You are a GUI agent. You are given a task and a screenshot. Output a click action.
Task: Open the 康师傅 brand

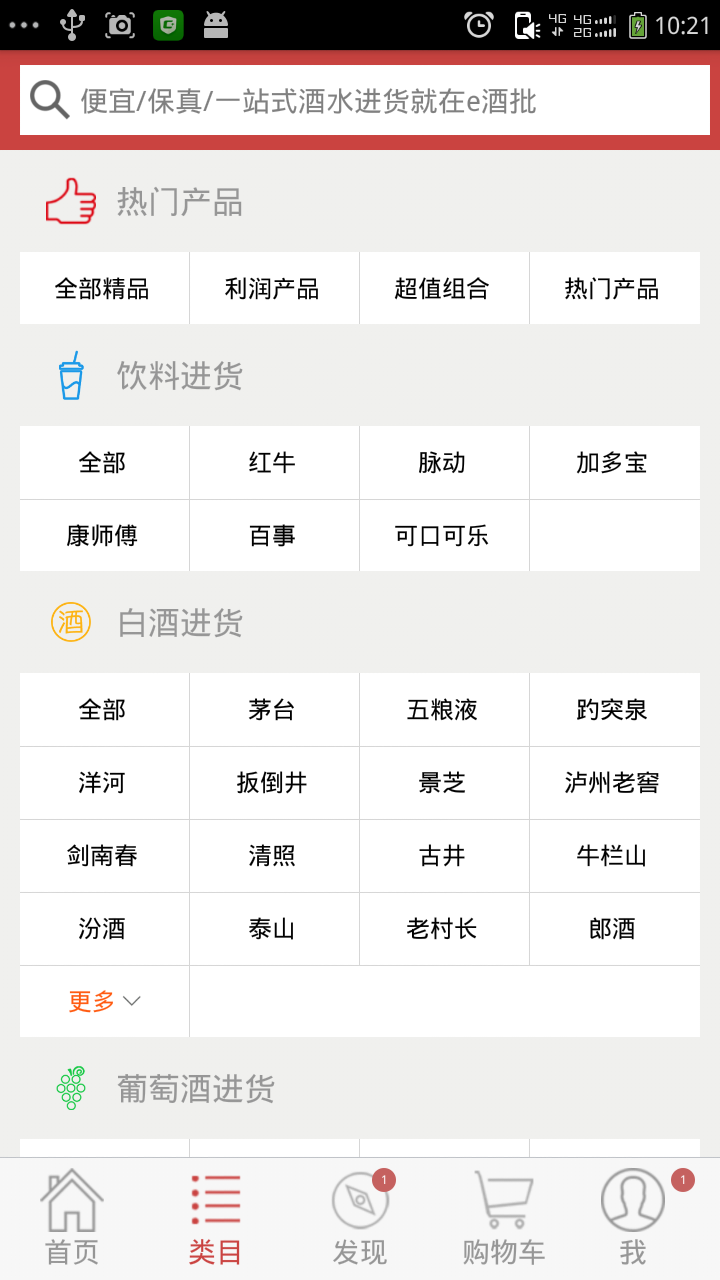pos(104,535)
